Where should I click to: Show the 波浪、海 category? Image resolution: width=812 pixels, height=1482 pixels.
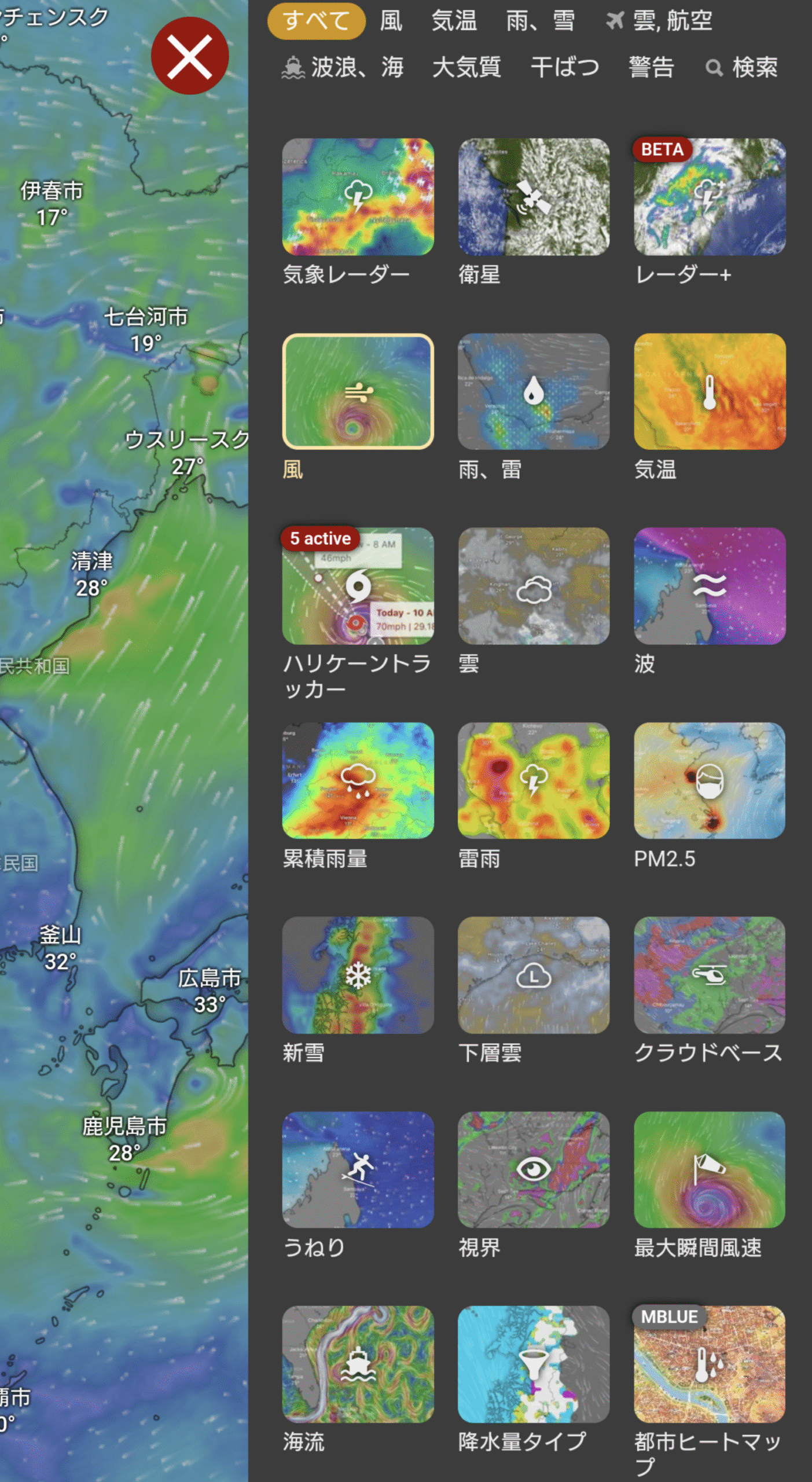point(342,68)
